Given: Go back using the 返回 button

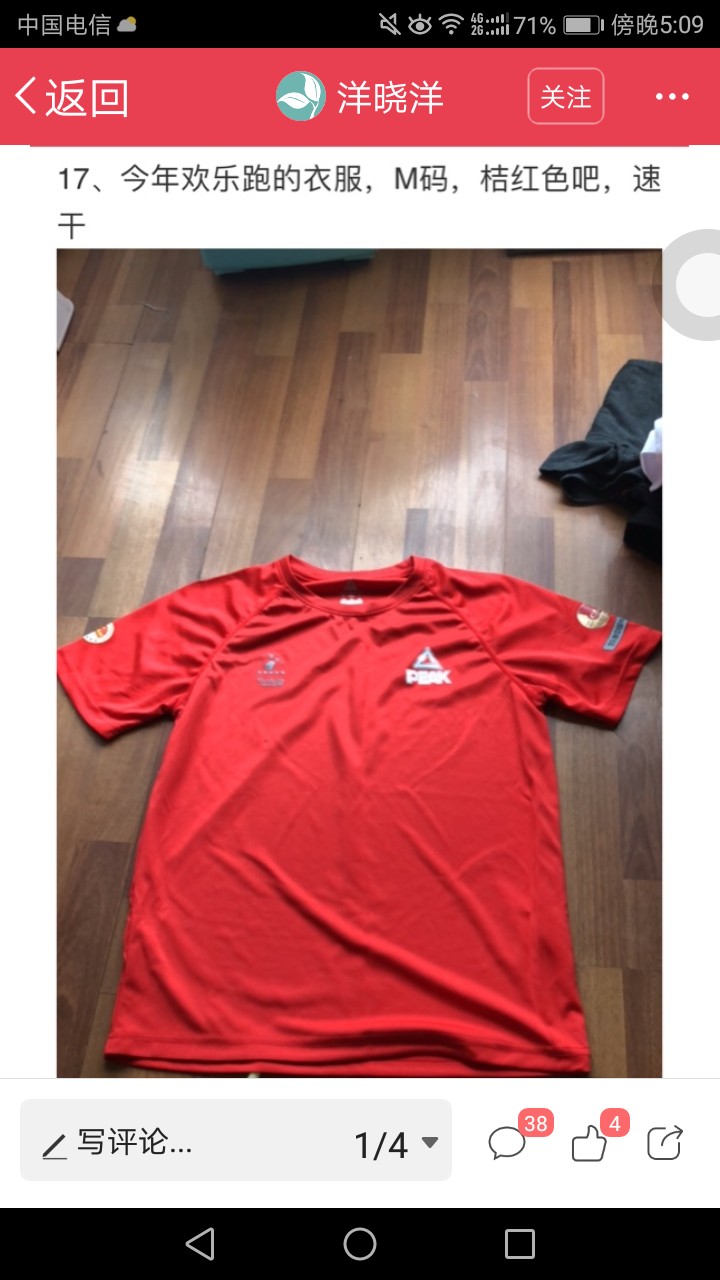Looking at the screenshot, I should (x=72, y=97).
